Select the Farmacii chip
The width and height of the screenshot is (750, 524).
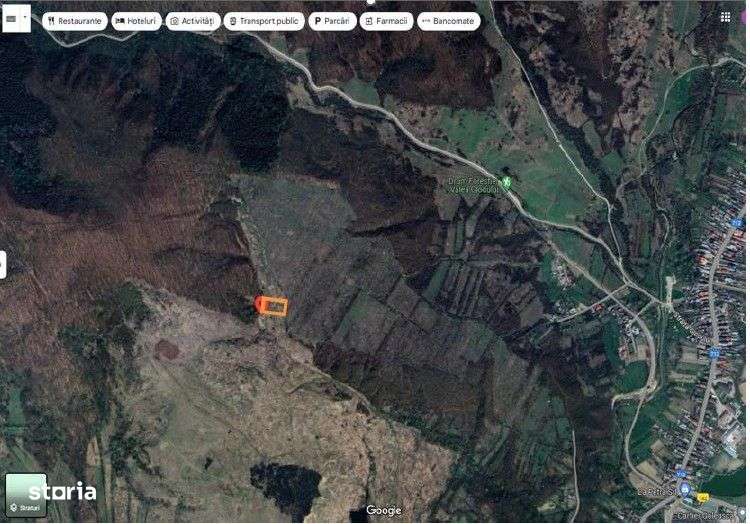pos(386,21)
